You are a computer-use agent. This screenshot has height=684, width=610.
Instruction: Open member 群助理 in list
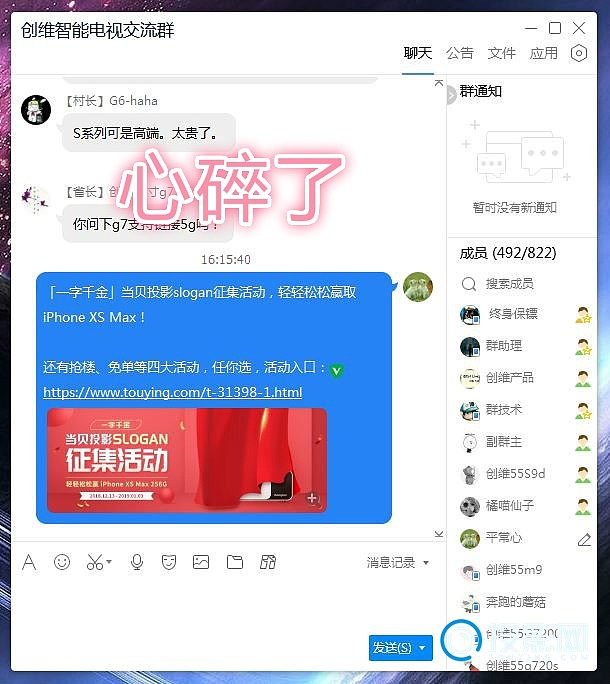(x=504, y=346)
